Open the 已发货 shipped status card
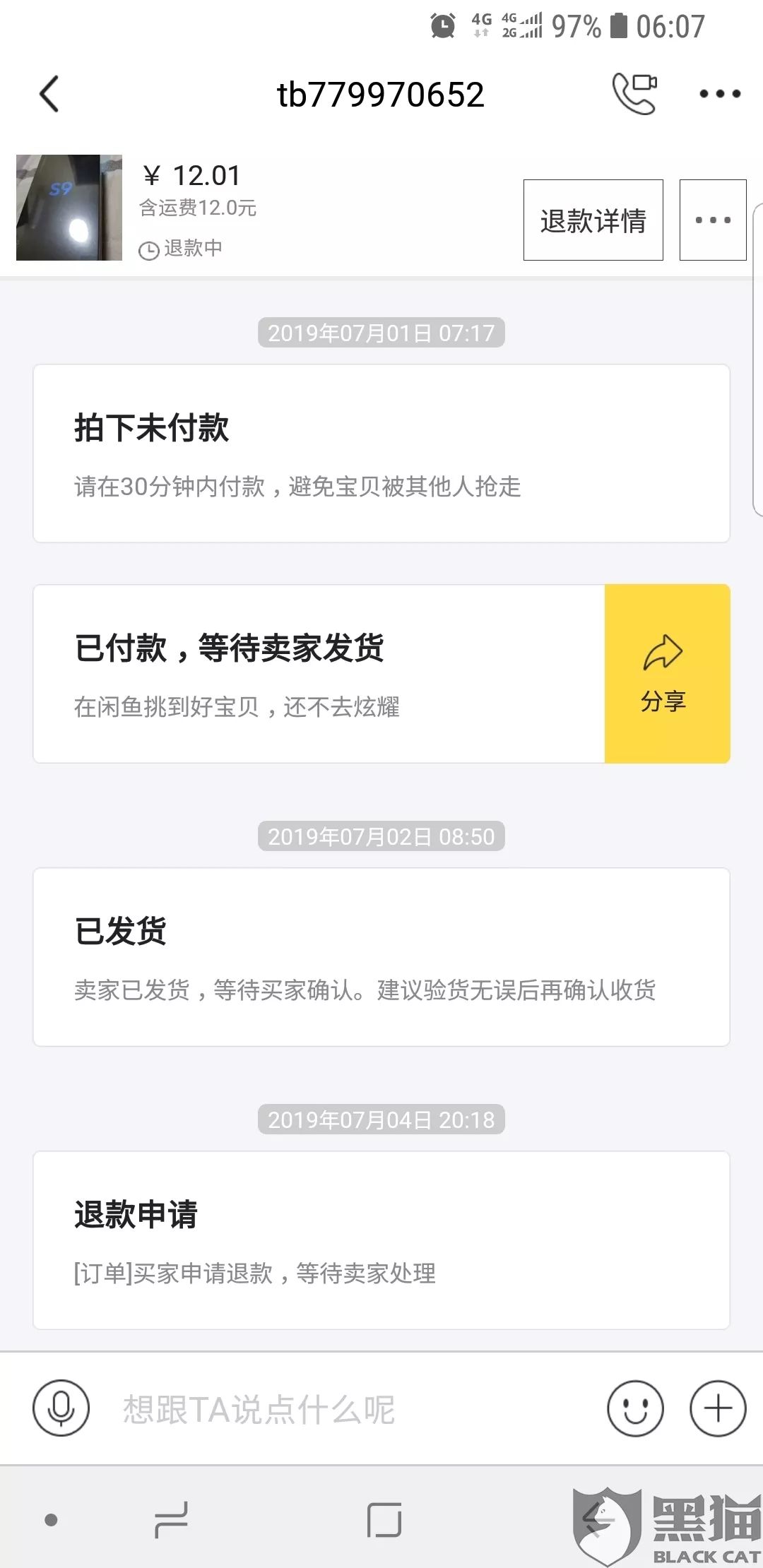Viewport: 763px width, 1568px height. click(x=381, y=956)
